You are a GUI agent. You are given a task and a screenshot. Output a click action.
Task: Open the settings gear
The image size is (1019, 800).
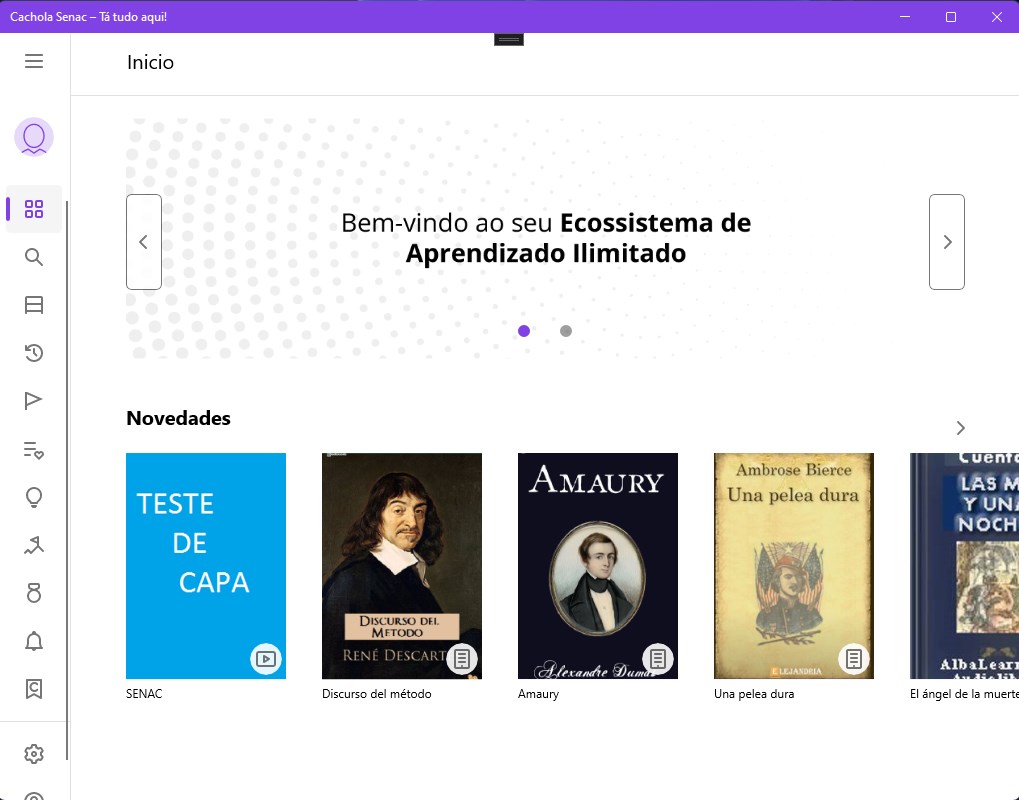(34, 753)
